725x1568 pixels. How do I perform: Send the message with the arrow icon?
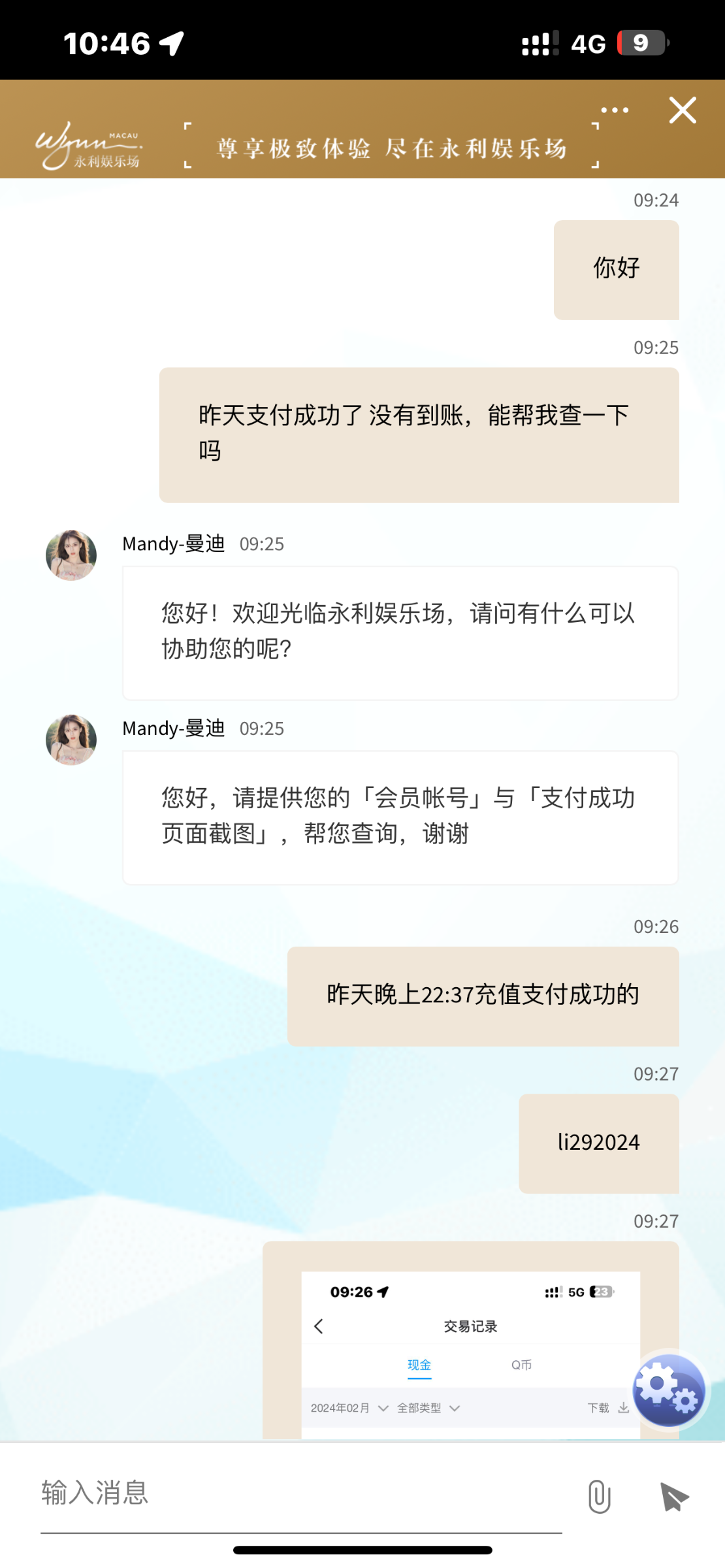tap(674, 1496)
